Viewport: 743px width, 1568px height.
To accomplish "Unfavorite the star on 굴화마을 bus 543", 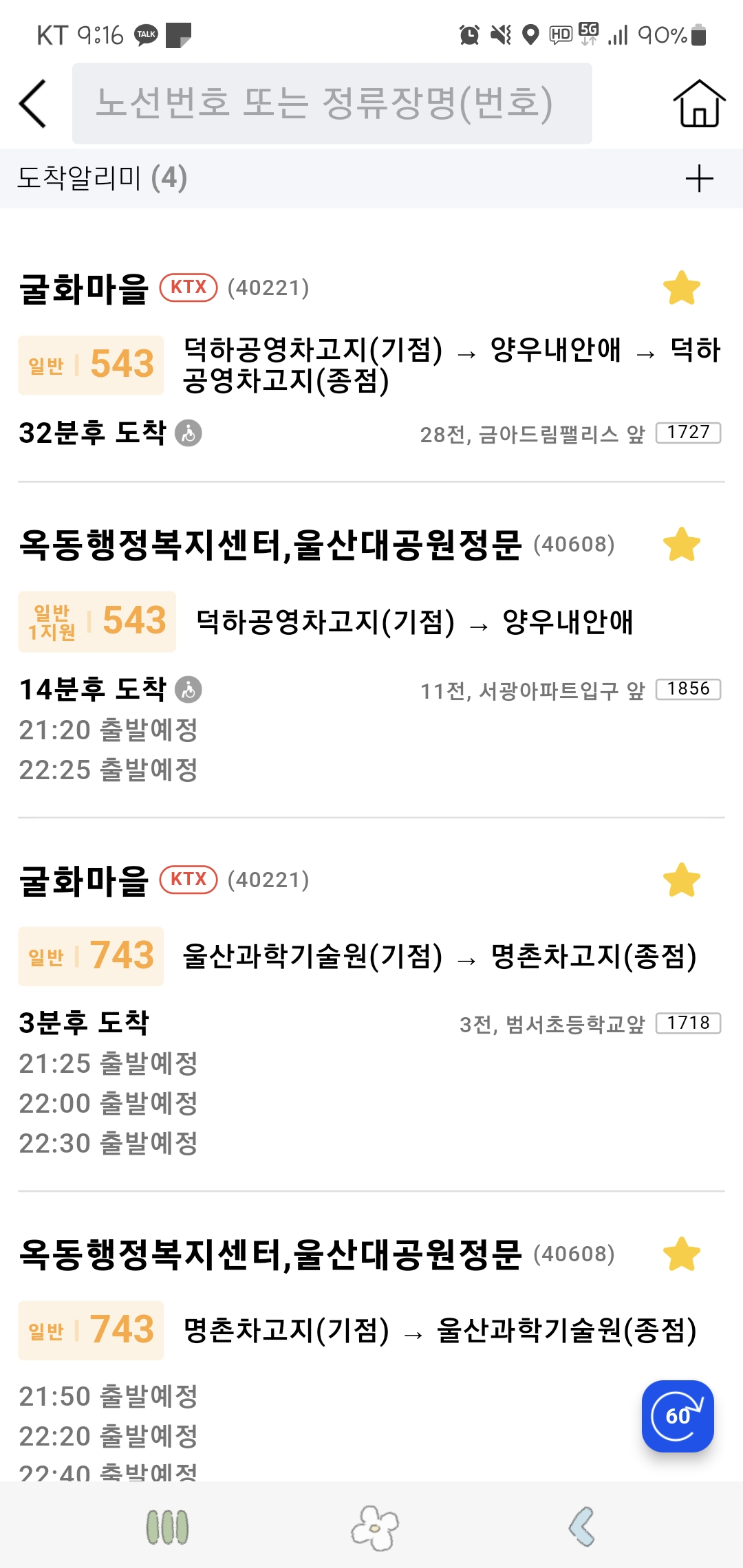I will pyautogui.click(x=681, y=288).
